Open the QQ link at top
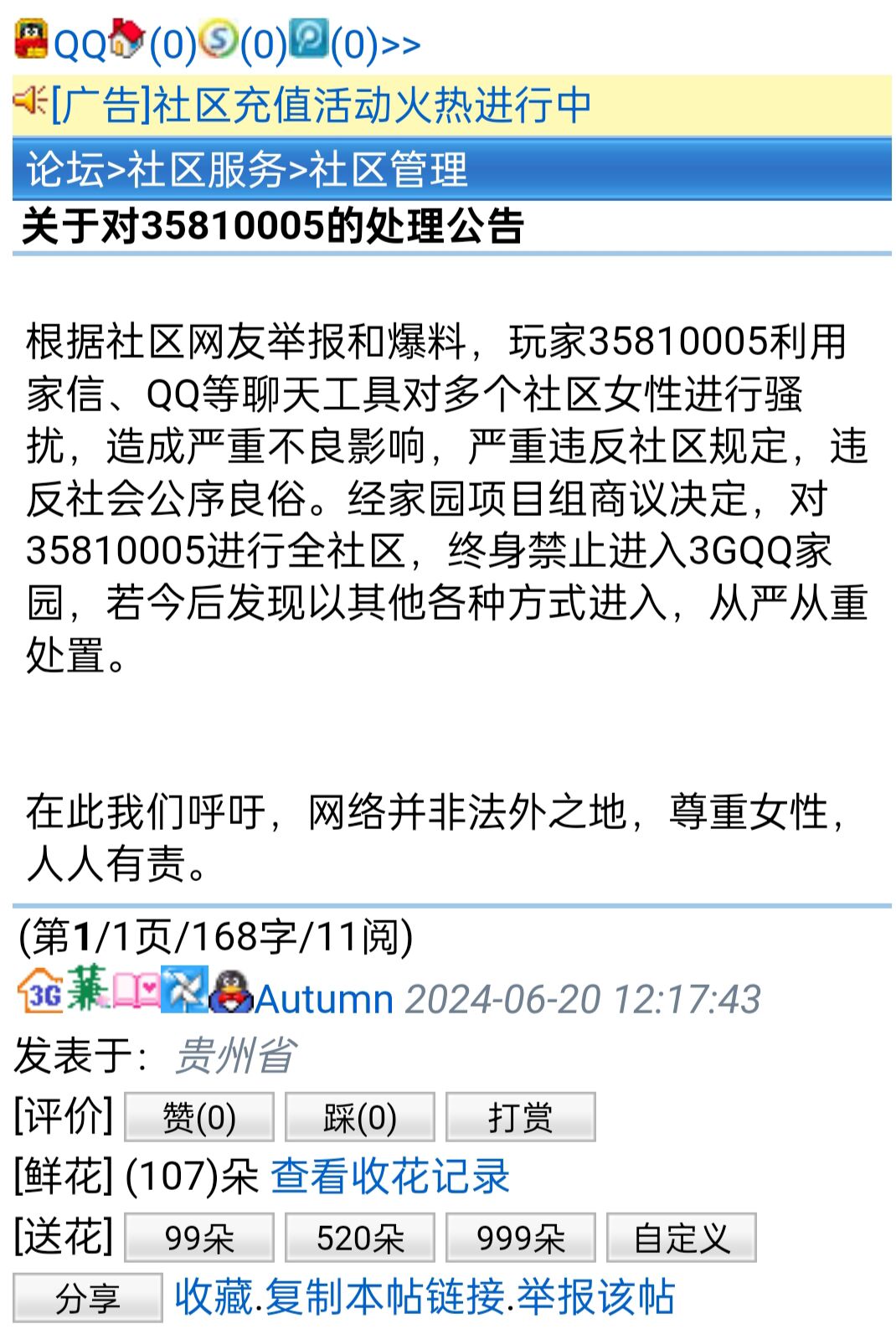Image resolution: width=896 pixels, height=1329 pixels. point(78,44)
